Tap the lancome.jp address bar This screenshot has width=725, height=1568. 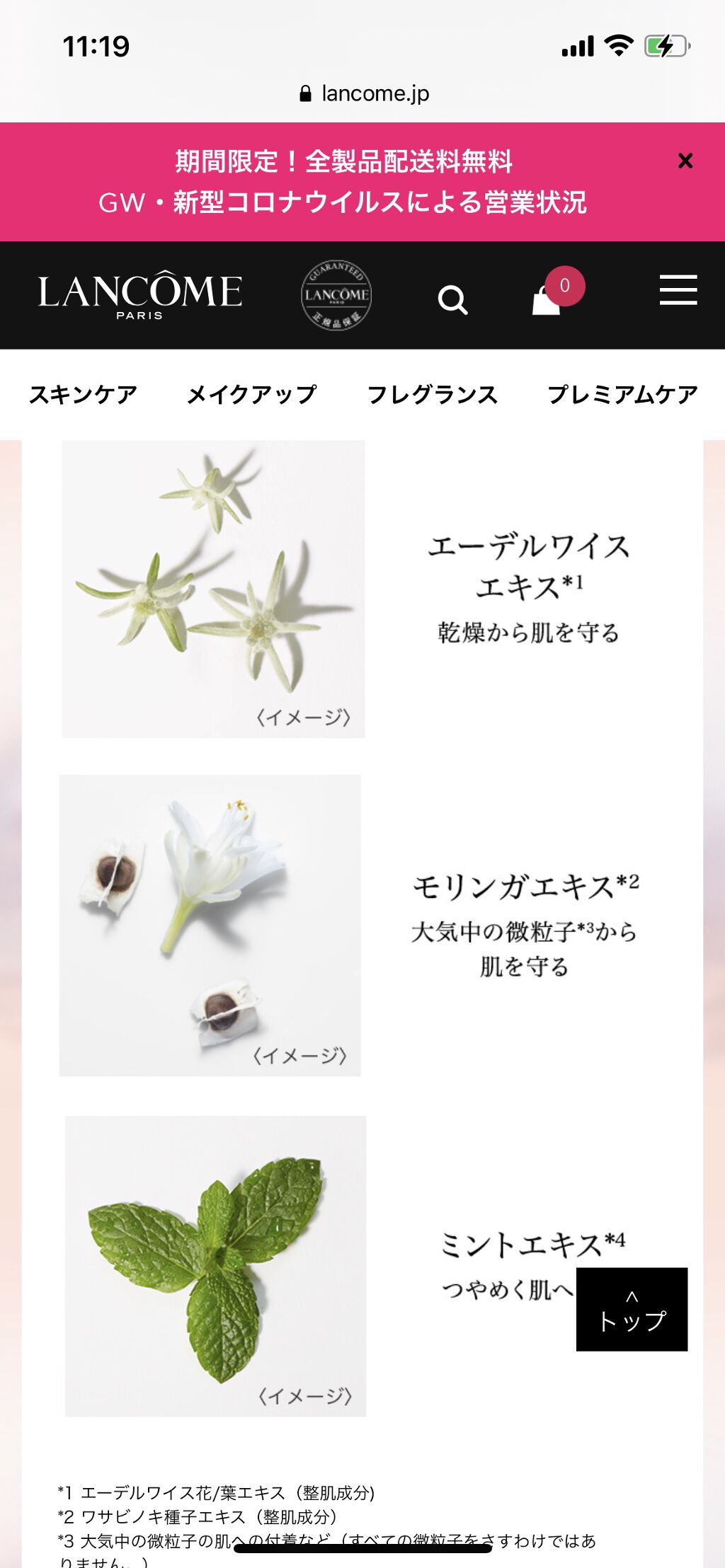[364, 93]
